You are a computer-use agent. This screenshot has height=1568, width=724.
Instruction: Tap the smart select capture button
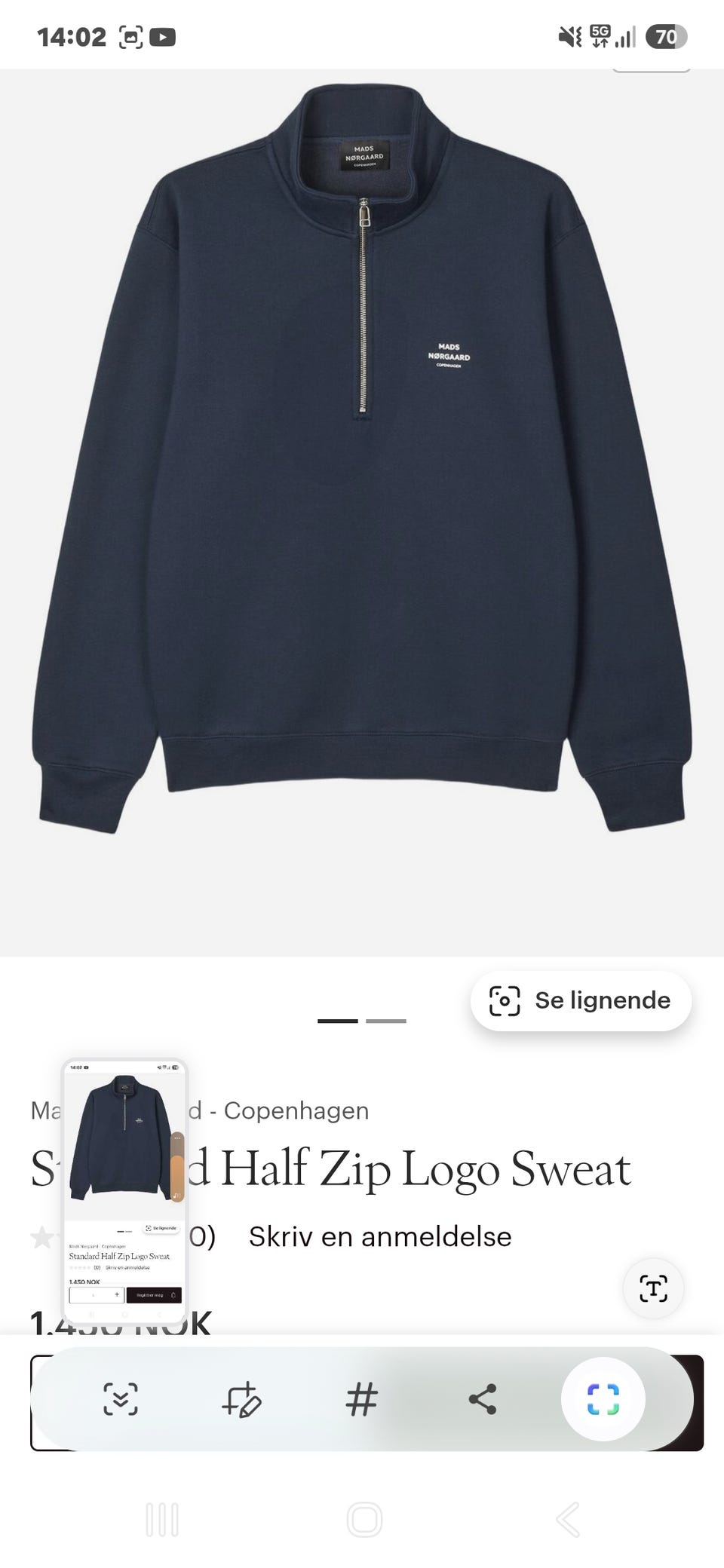(603, 1399)
